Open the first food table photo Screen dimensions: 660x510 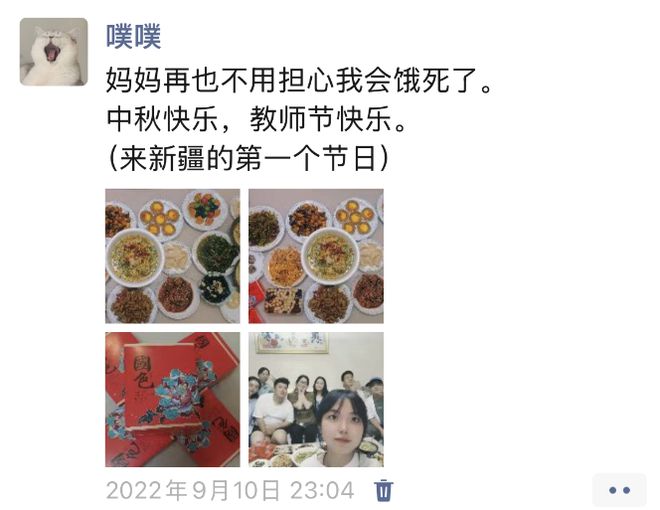(x=172, y=256)
